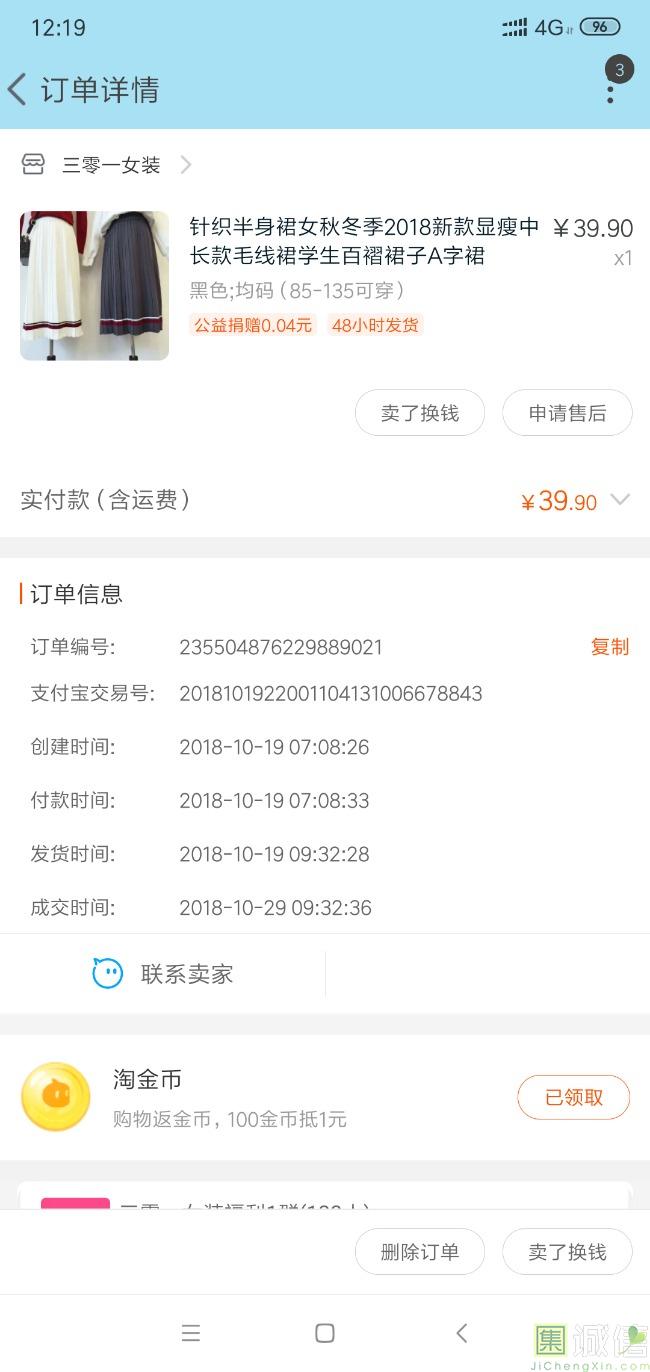
Task: Copy the order number with 复制
Action: click(x=609, y=647)
